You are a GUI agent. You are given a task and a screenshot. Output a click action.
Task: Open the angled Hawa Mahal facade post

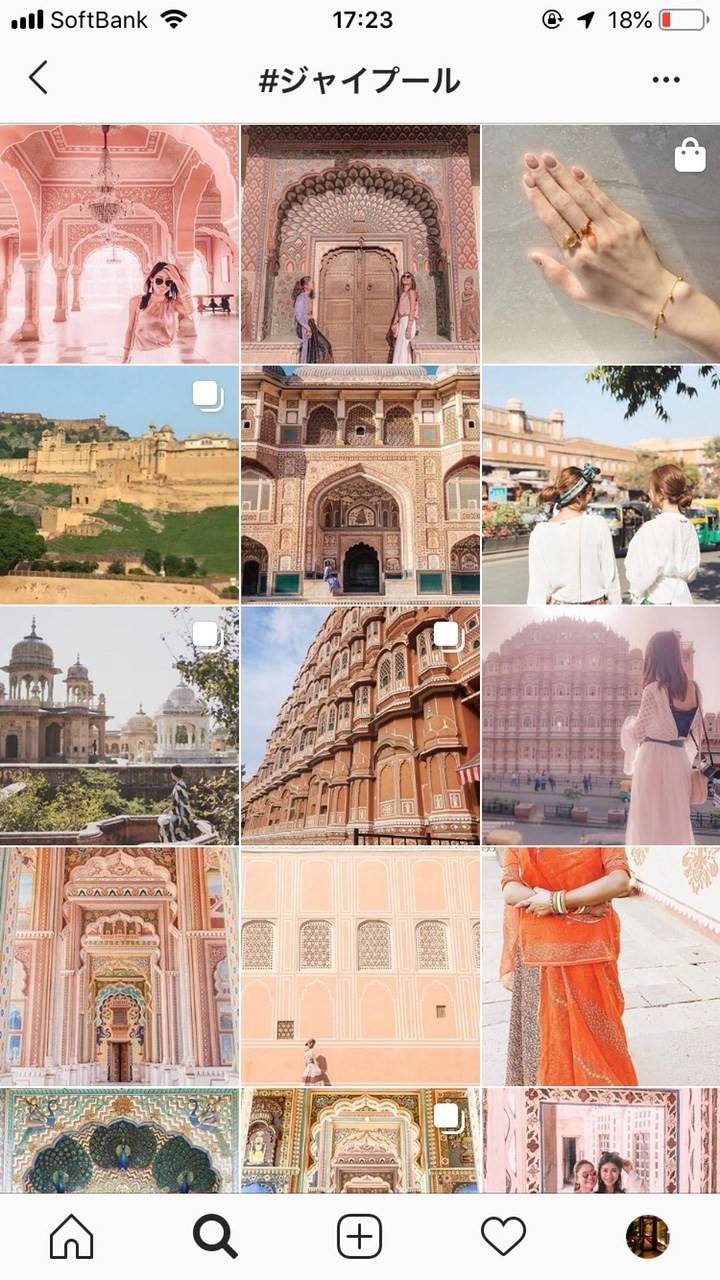tap(360, 725)
